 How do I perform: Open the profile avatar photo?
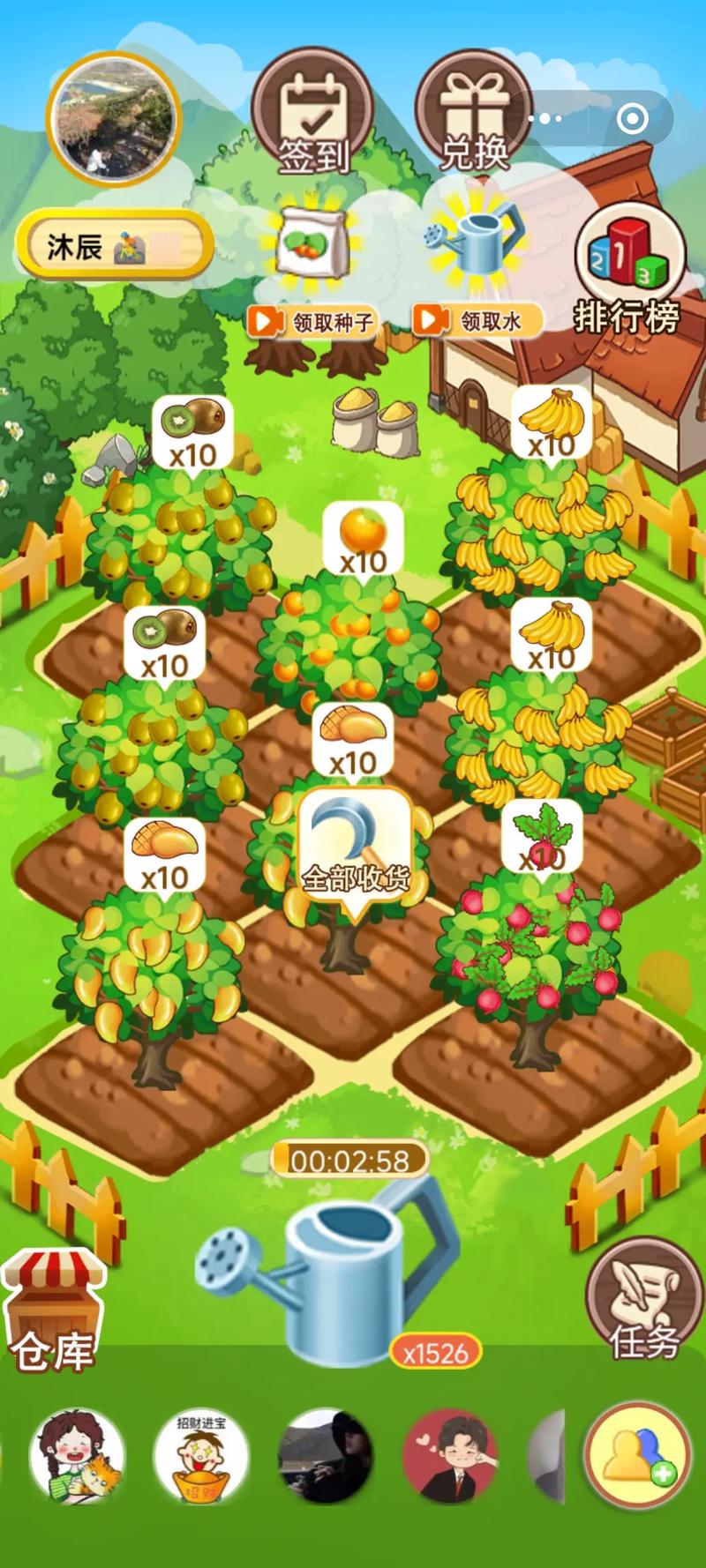click(x=113, y=119)
